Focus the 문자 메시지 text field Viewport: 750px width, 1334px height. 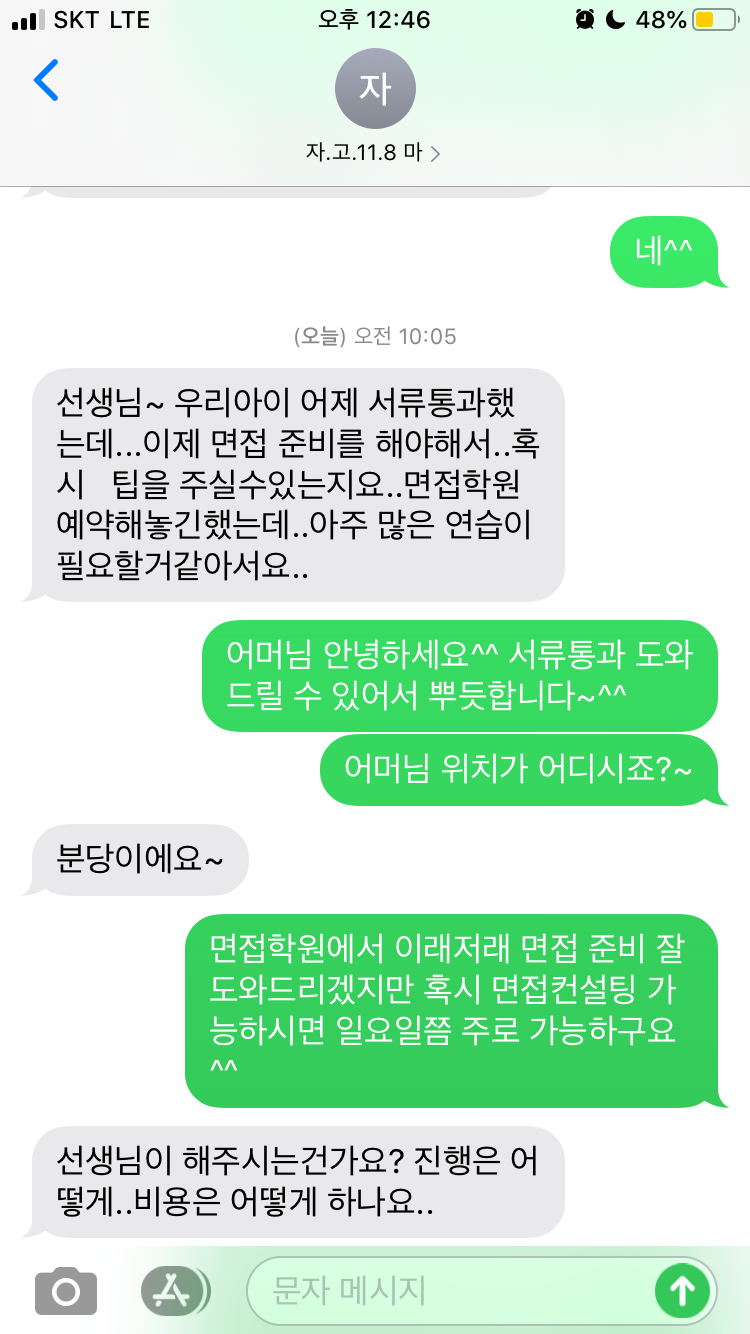450,1291
